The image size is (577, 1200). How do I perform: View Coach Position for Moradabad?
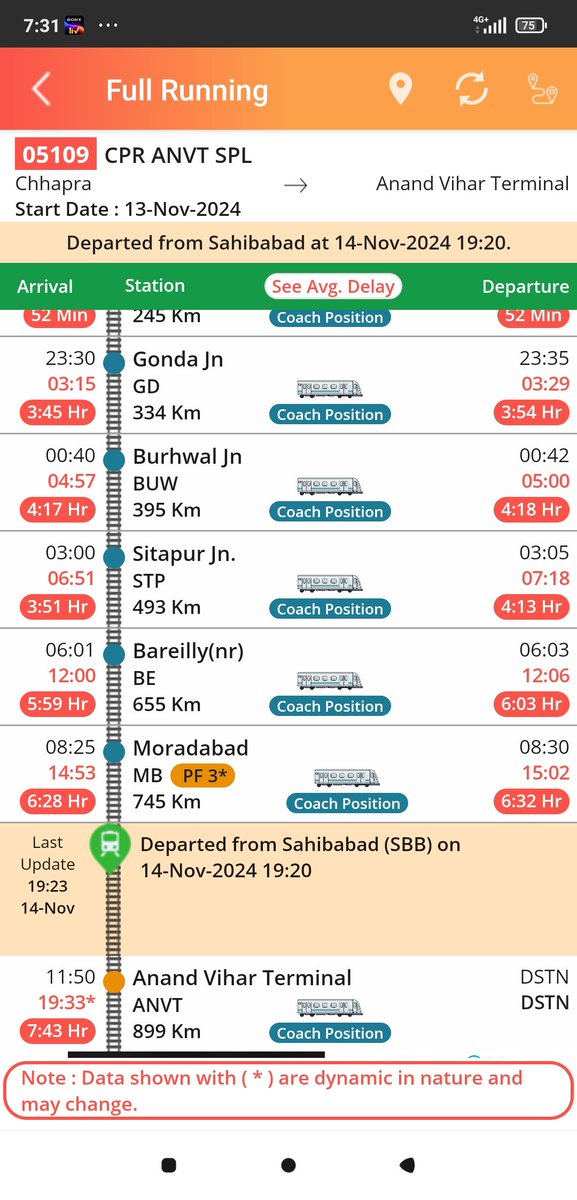(x=347, y=803)
